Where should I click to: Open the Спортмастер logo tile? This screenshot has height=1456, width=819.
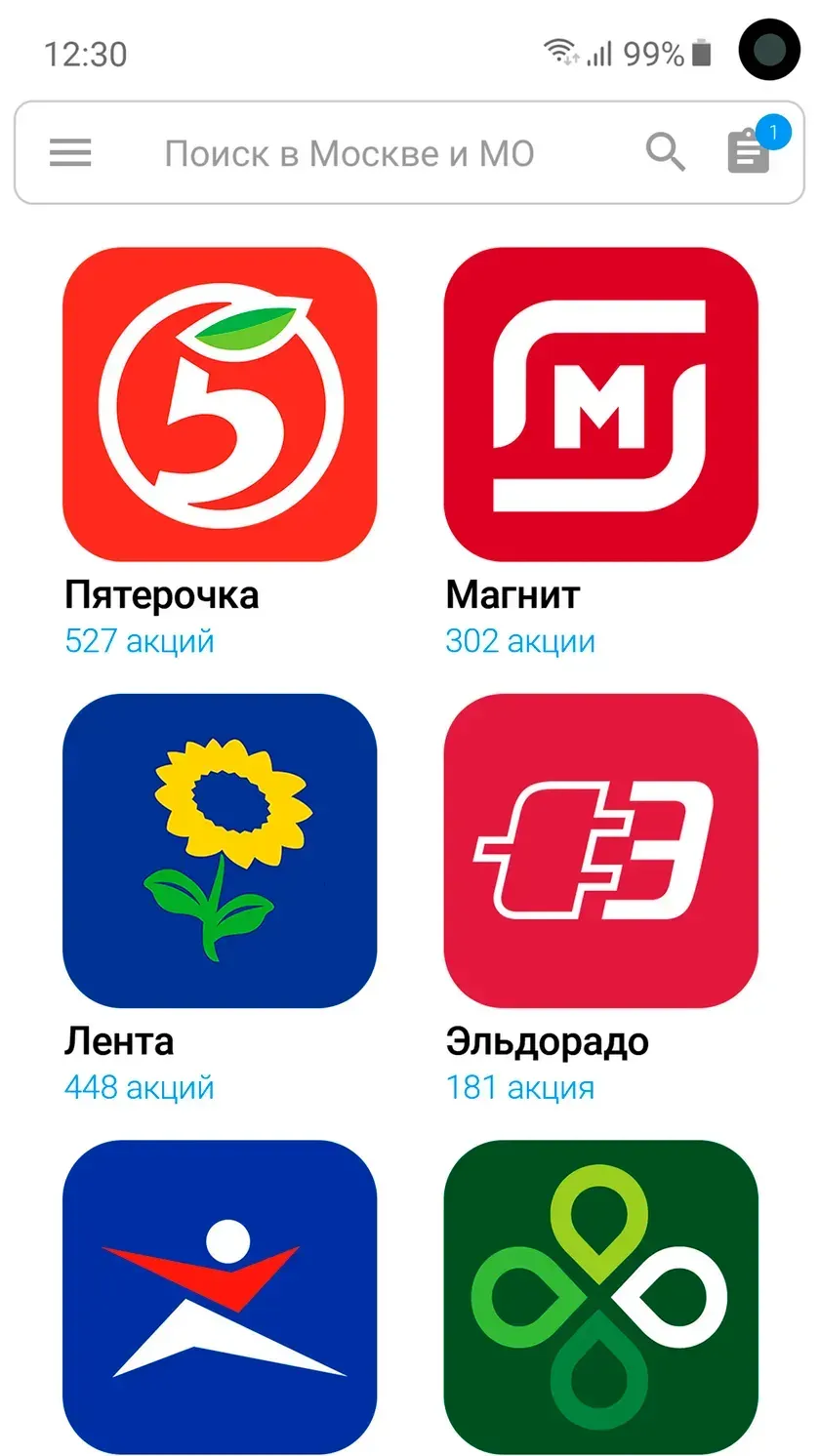coord(221,1298)
